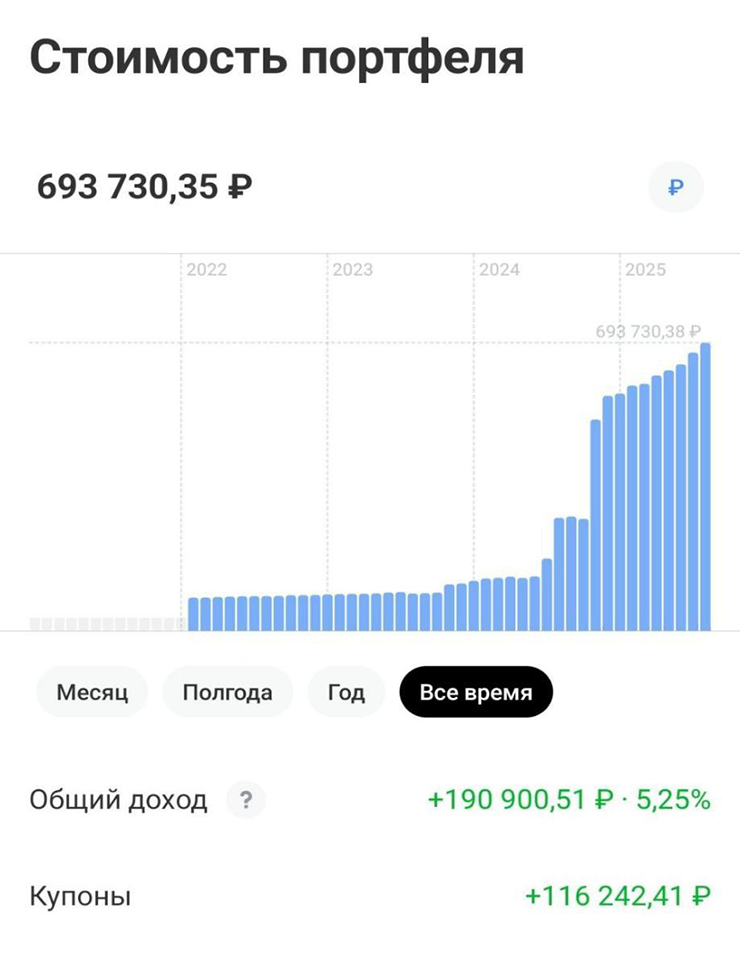Click the 2025 year label on chart

pyautogui.click(x=647, y=268)
